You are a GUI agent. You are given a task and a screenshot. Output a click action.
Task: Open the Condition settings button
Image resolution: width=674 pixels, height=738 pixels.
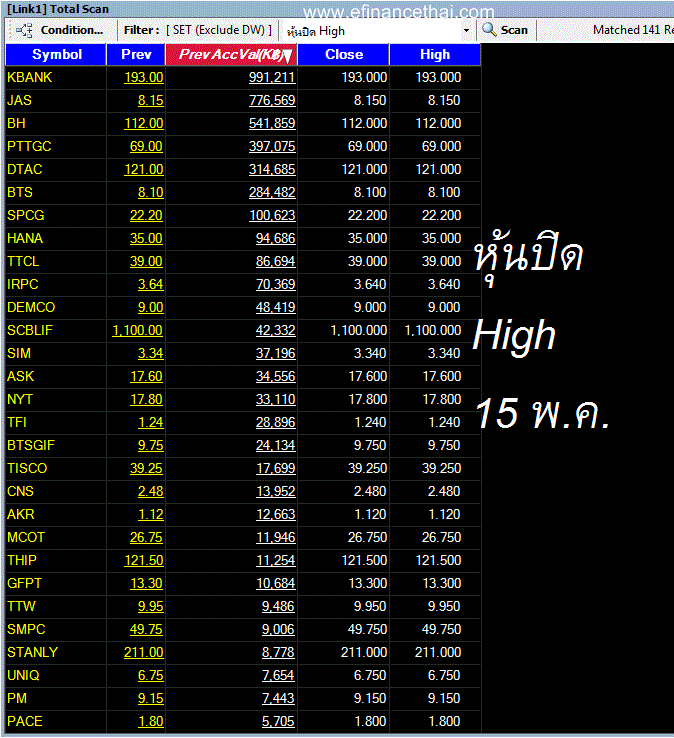click(x=60, y=30)
